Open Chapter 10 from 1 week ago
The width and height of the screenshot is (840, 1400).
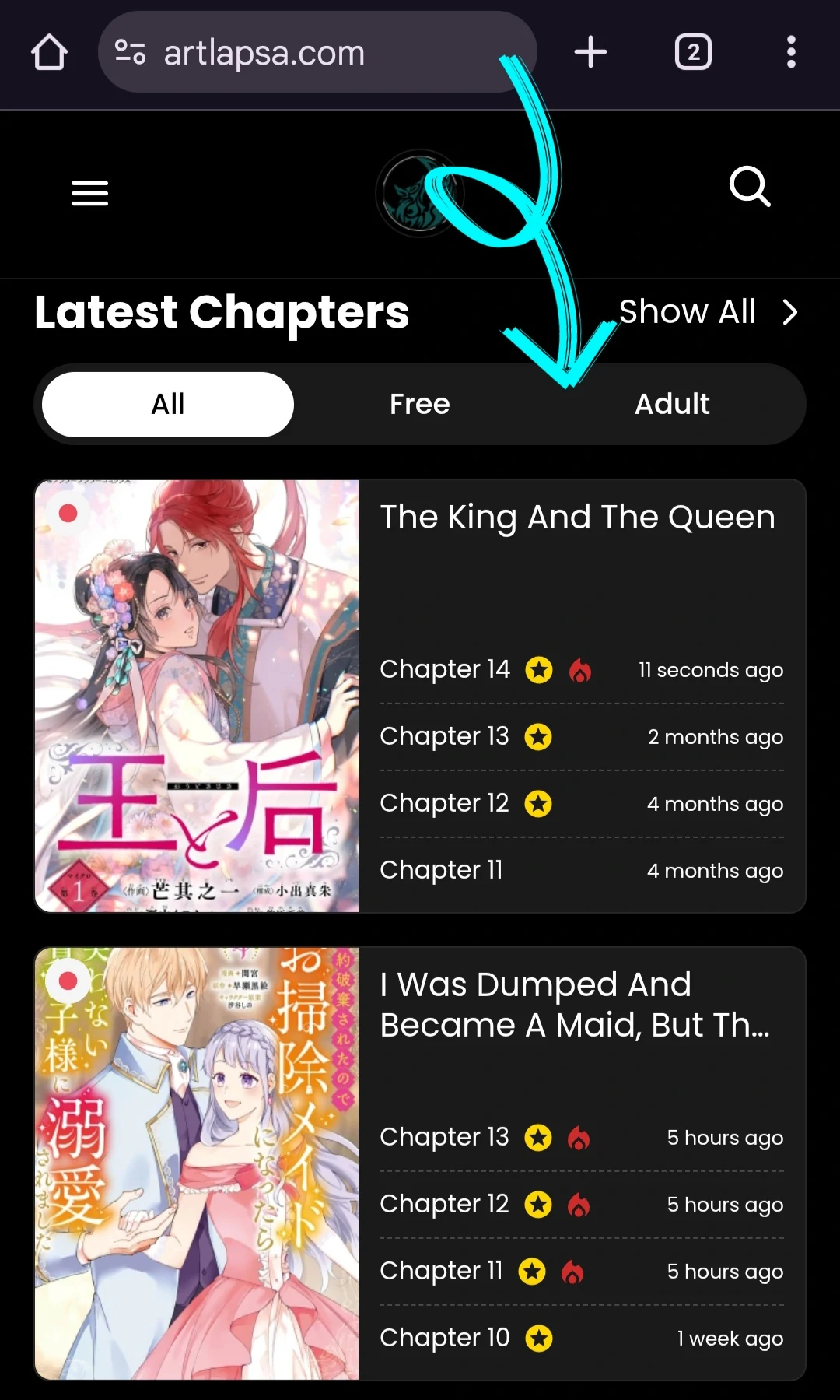[444, 1338]
